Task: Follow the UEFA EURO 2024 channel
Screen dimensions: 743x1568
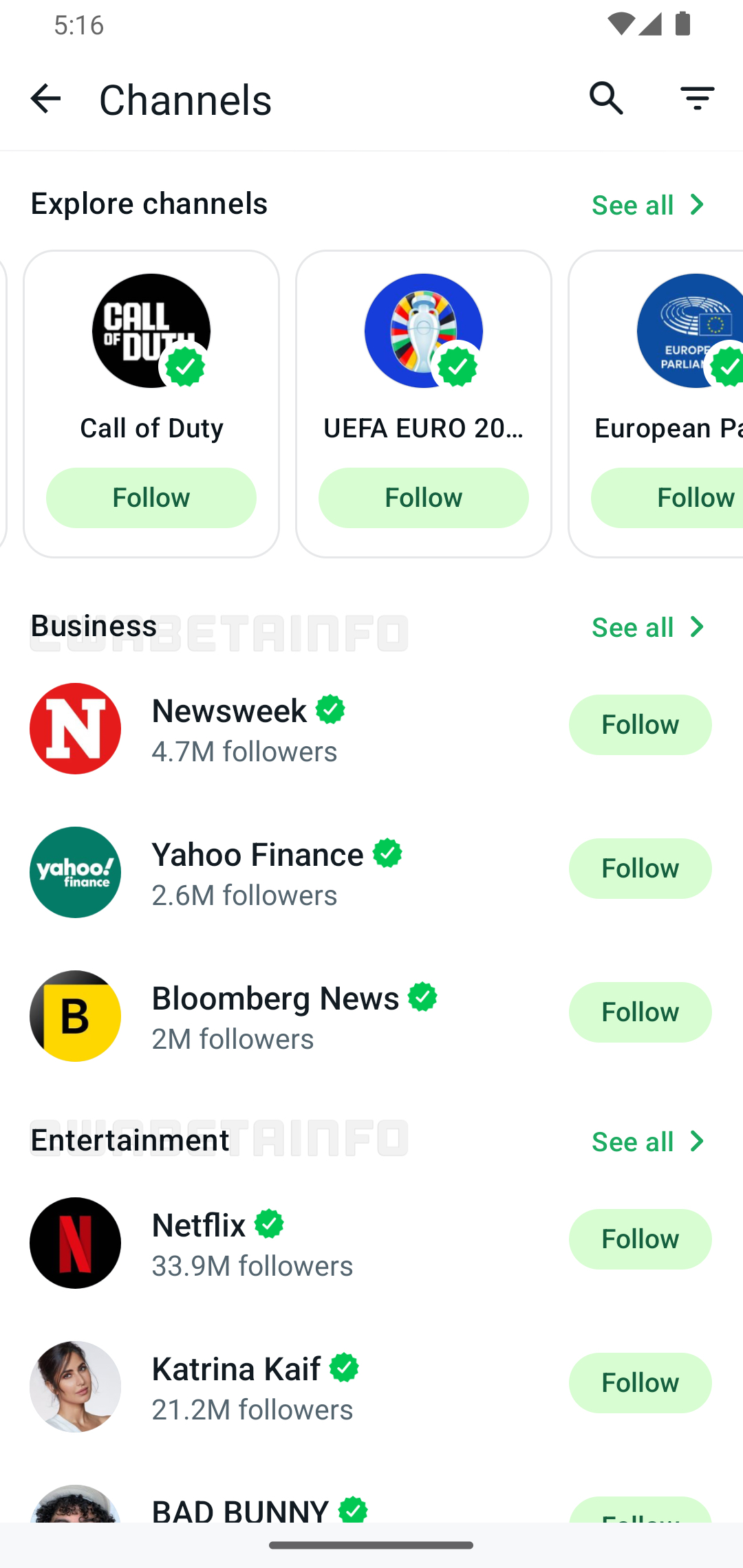Action: 423,497
